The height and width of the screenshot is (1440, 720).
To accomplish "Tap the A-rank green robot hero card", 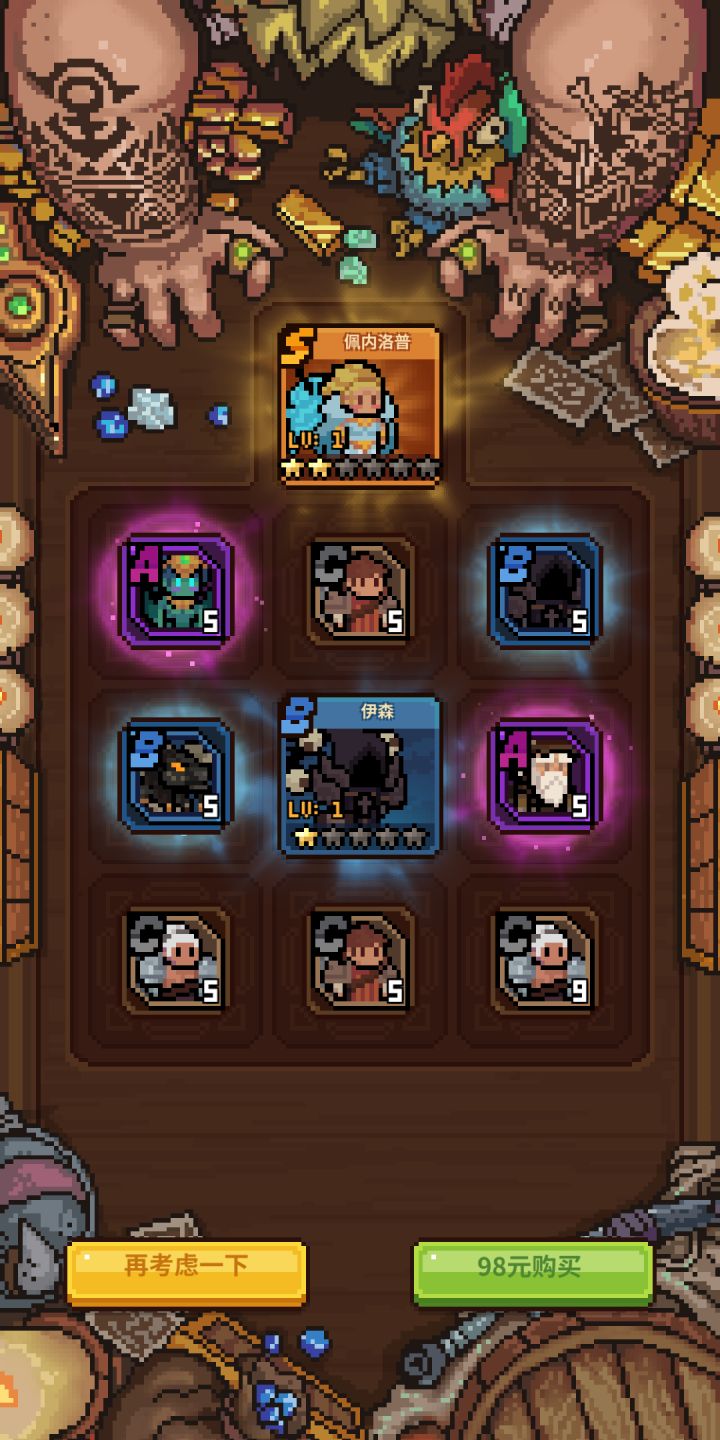I will [x=175, y=590].
